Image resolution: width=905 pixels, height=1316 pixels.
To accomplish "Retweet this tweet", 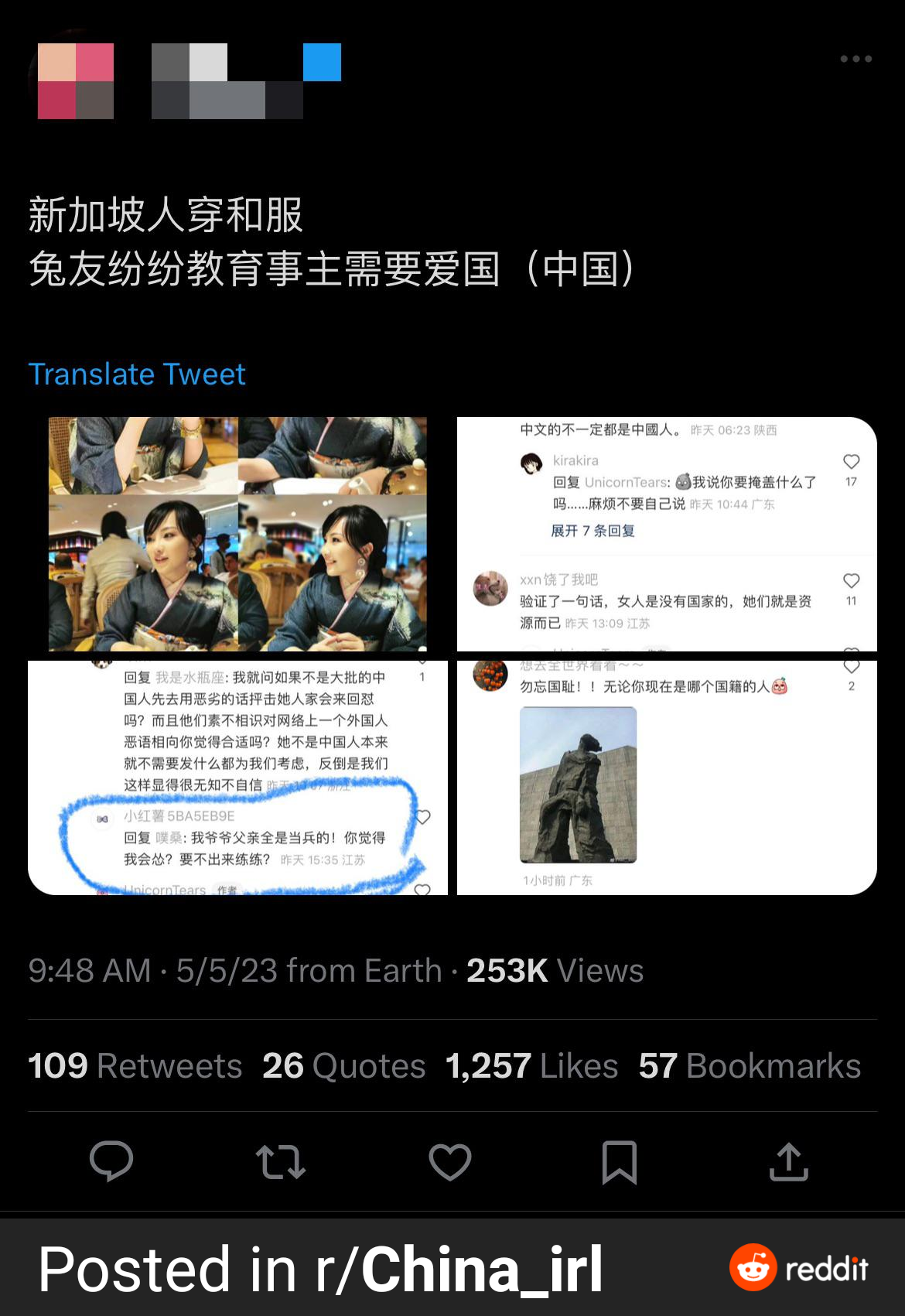I will click(x=280, y=1161).
